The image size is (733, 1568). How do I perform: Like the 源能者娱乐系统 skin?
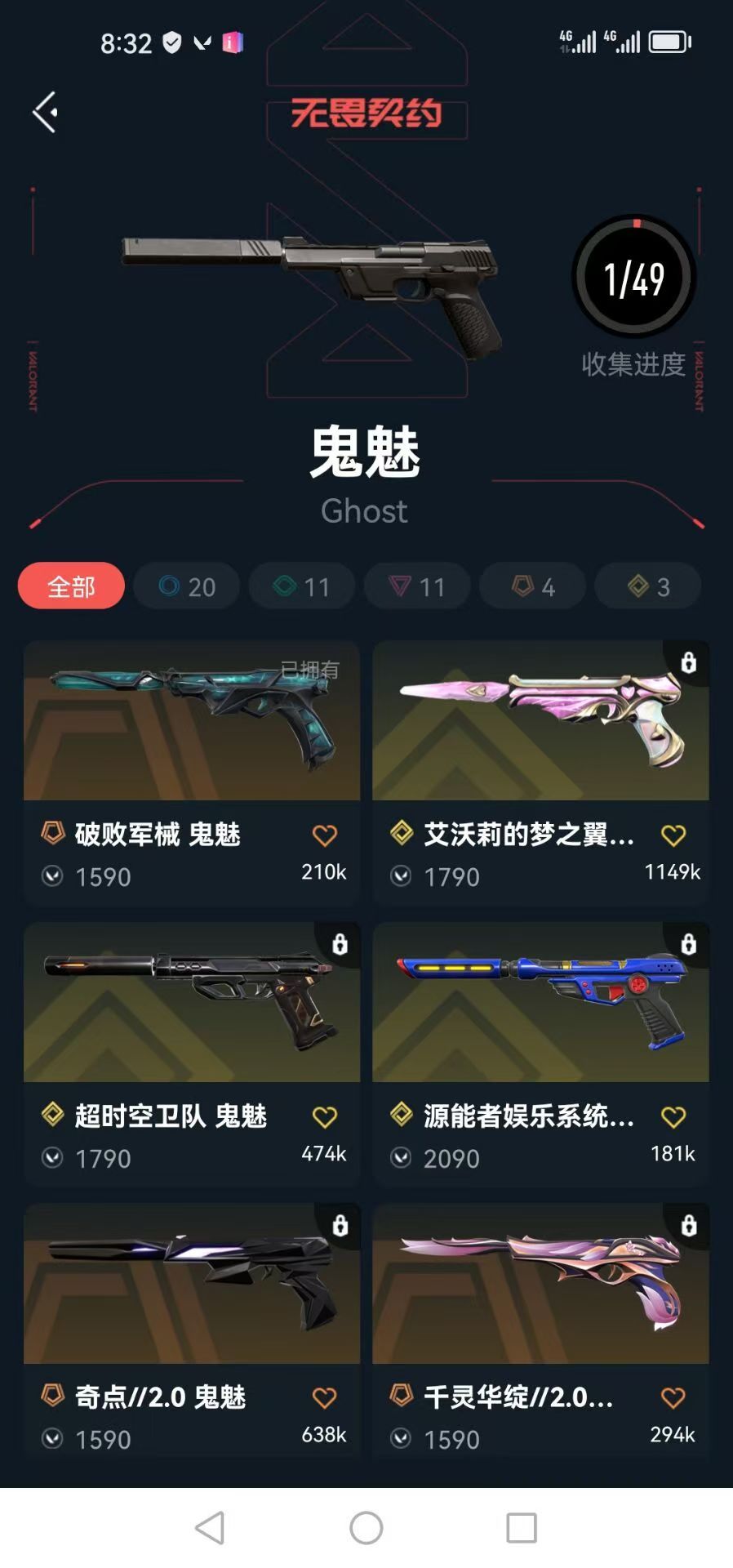[673, 1117]
